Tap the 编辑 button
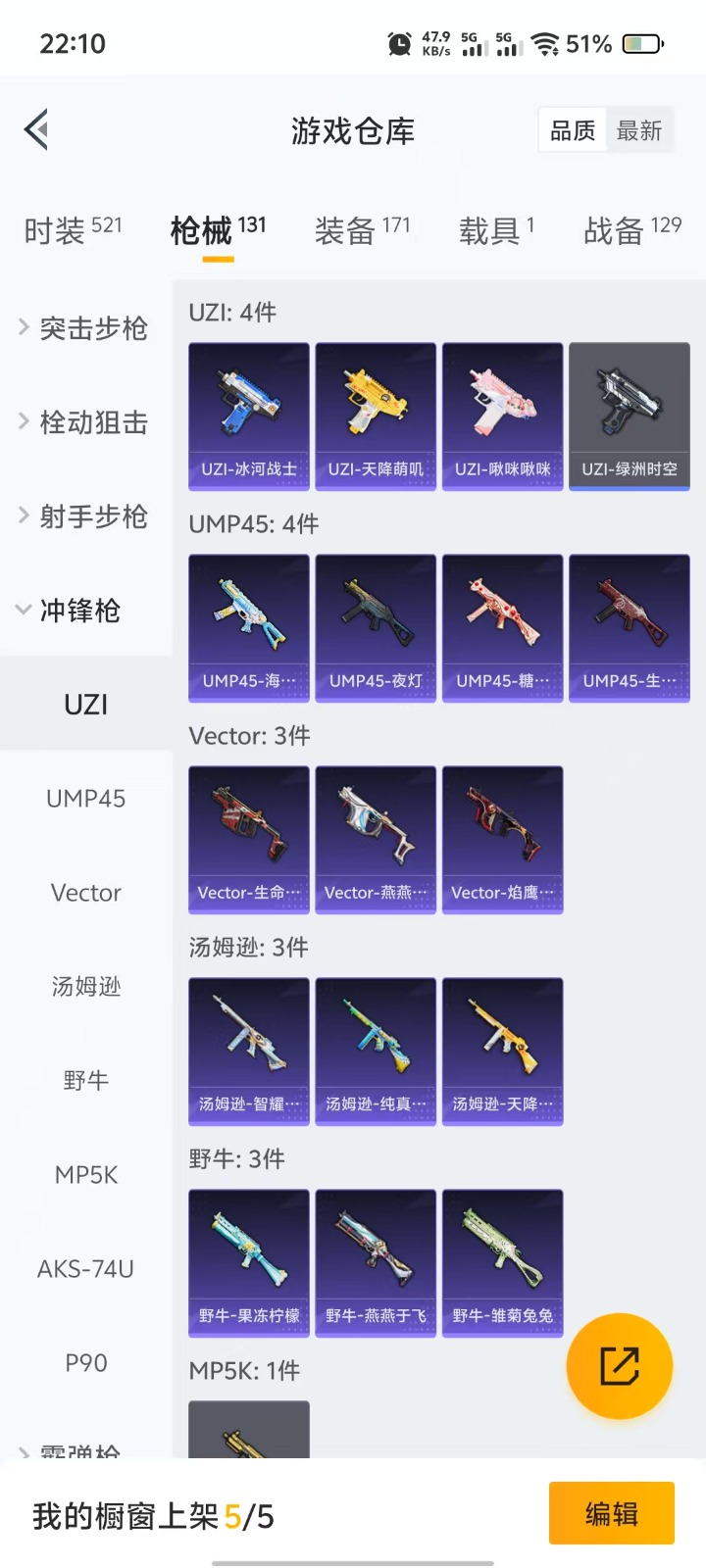 click(x=612, y=1514)
